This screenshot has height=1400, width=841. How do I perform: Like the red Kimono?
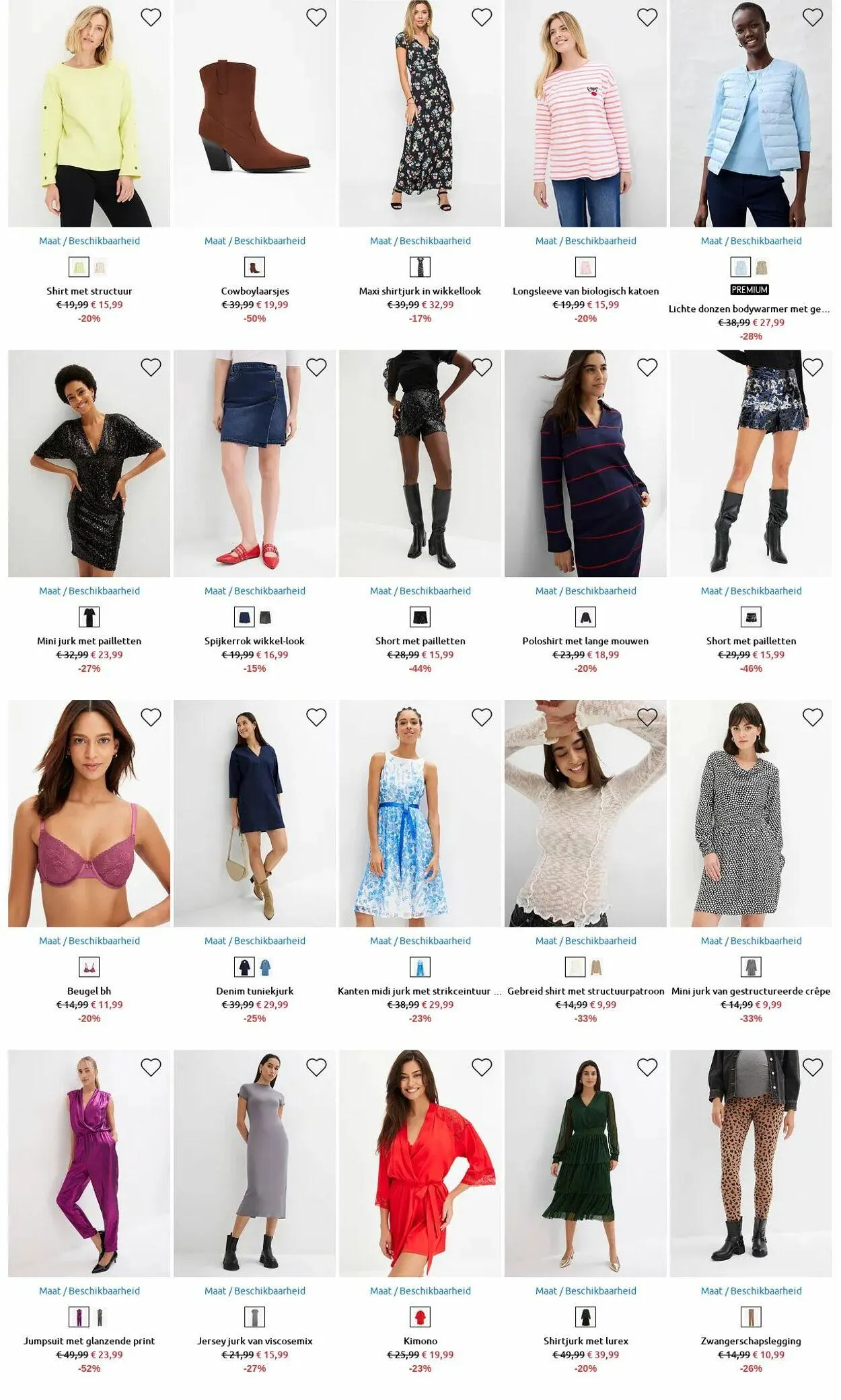(x=482, y=1067)
